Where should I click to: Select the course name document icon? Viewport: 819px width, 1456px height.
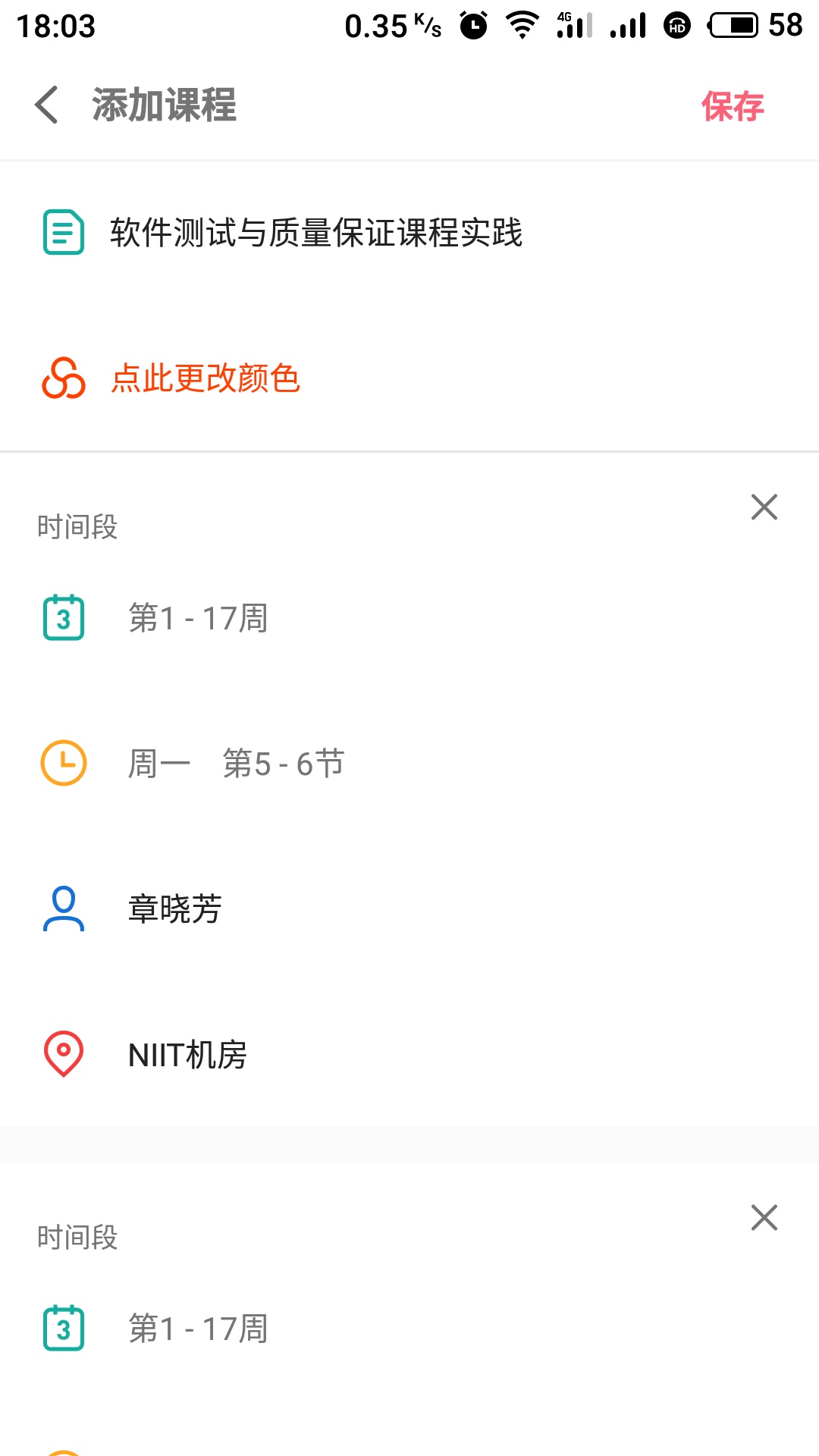[63, 233]
